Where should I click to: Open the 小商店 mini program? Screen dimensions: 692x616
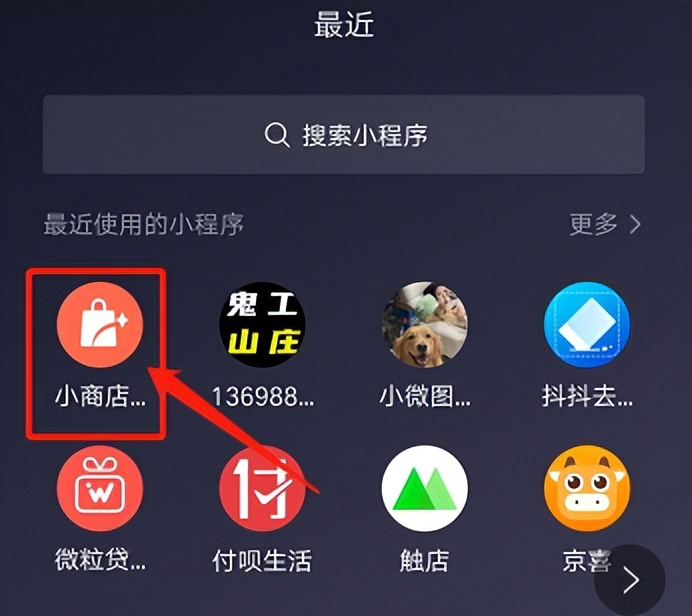(100, 325)
